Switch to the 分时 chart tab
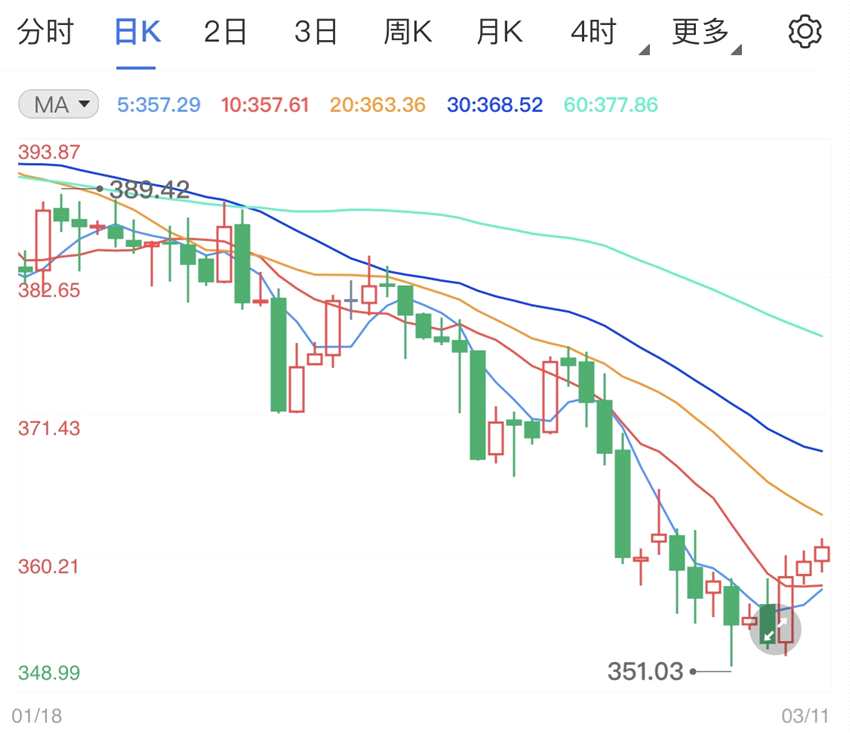 pyautogui.click(x=46, y=33)
